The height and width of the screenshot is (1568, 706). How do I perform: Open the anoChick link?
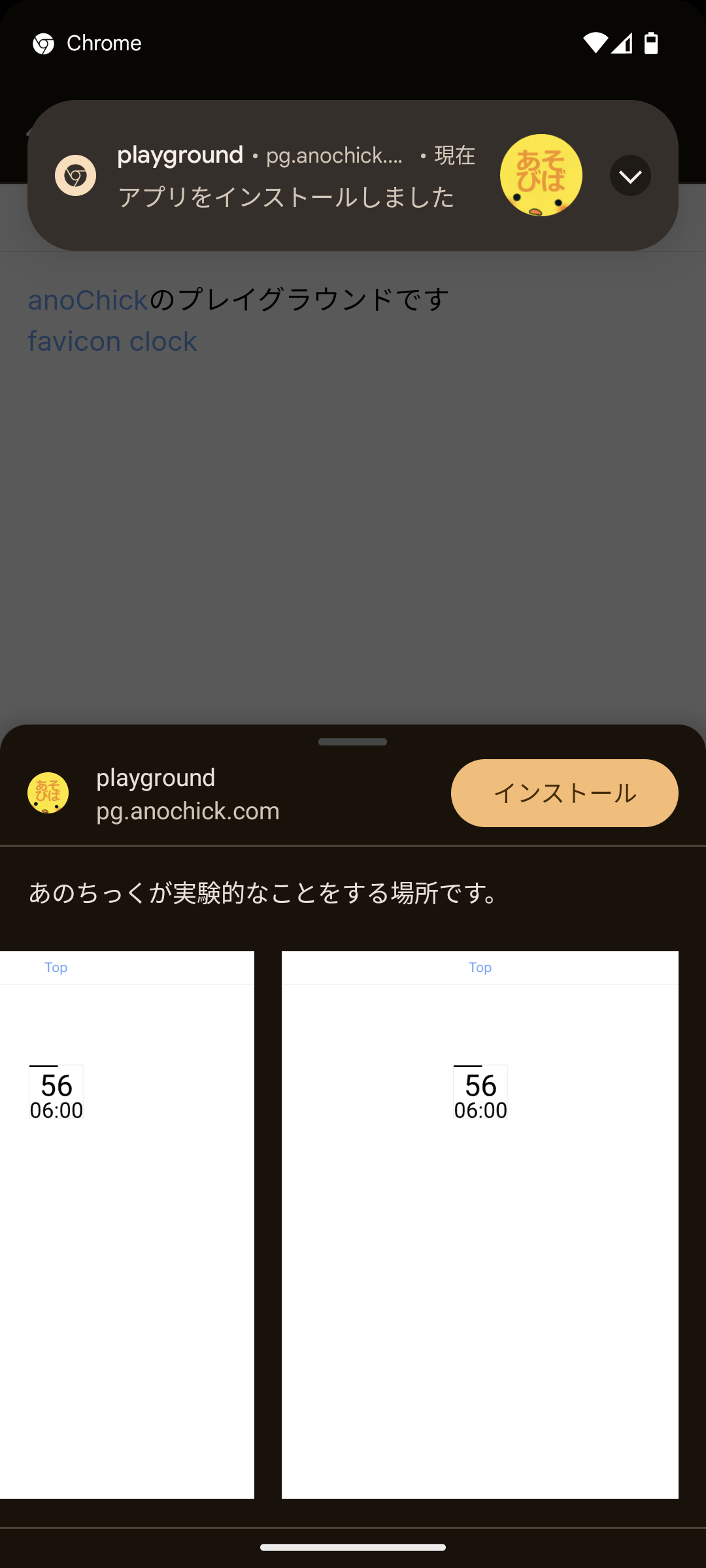click(88, 300)
